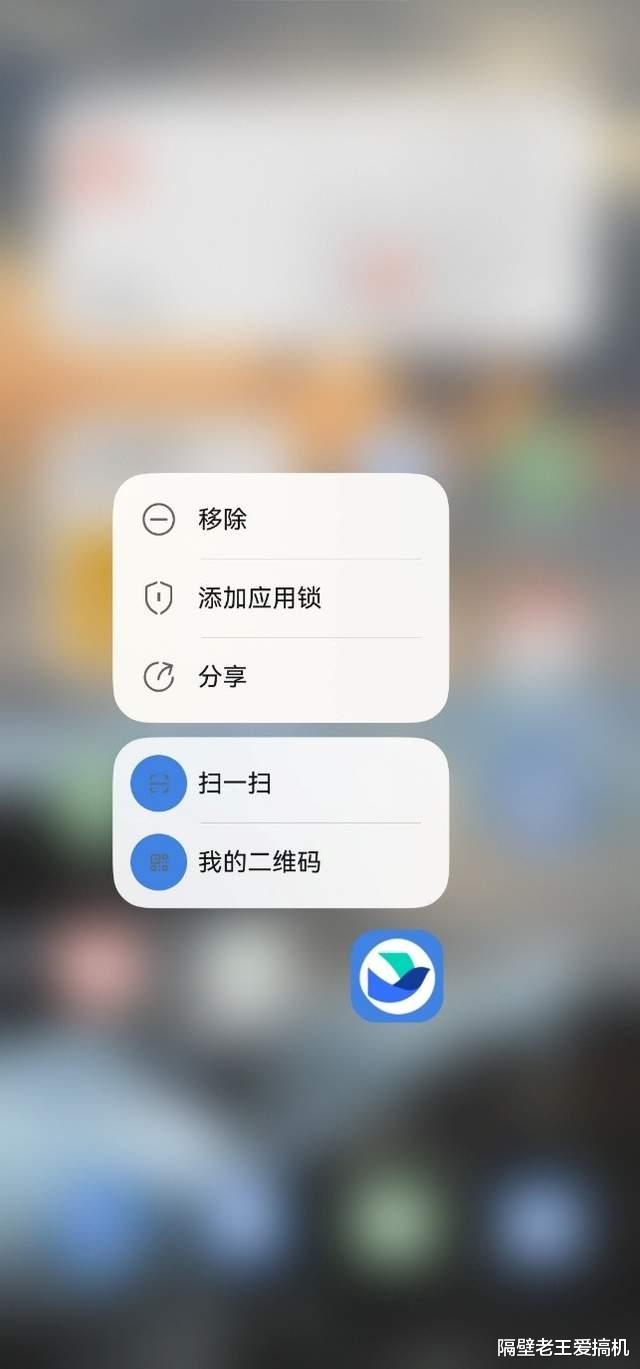Open the 扫一扫 scan shortcut
The height and width of the screenshot is (1369, 640).
(x=281, y=783)
